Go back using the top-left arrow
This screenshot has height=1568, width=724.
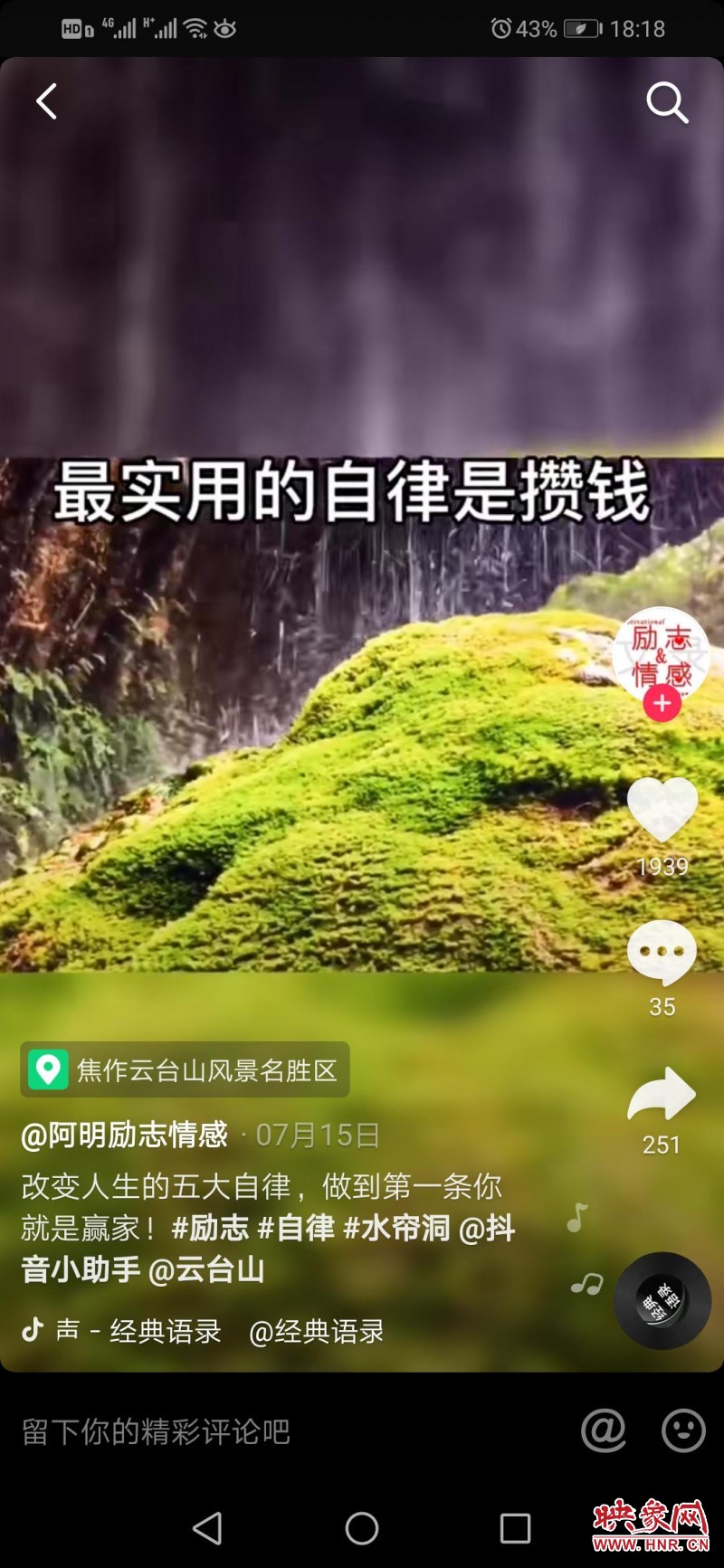(x=47, y=101)
